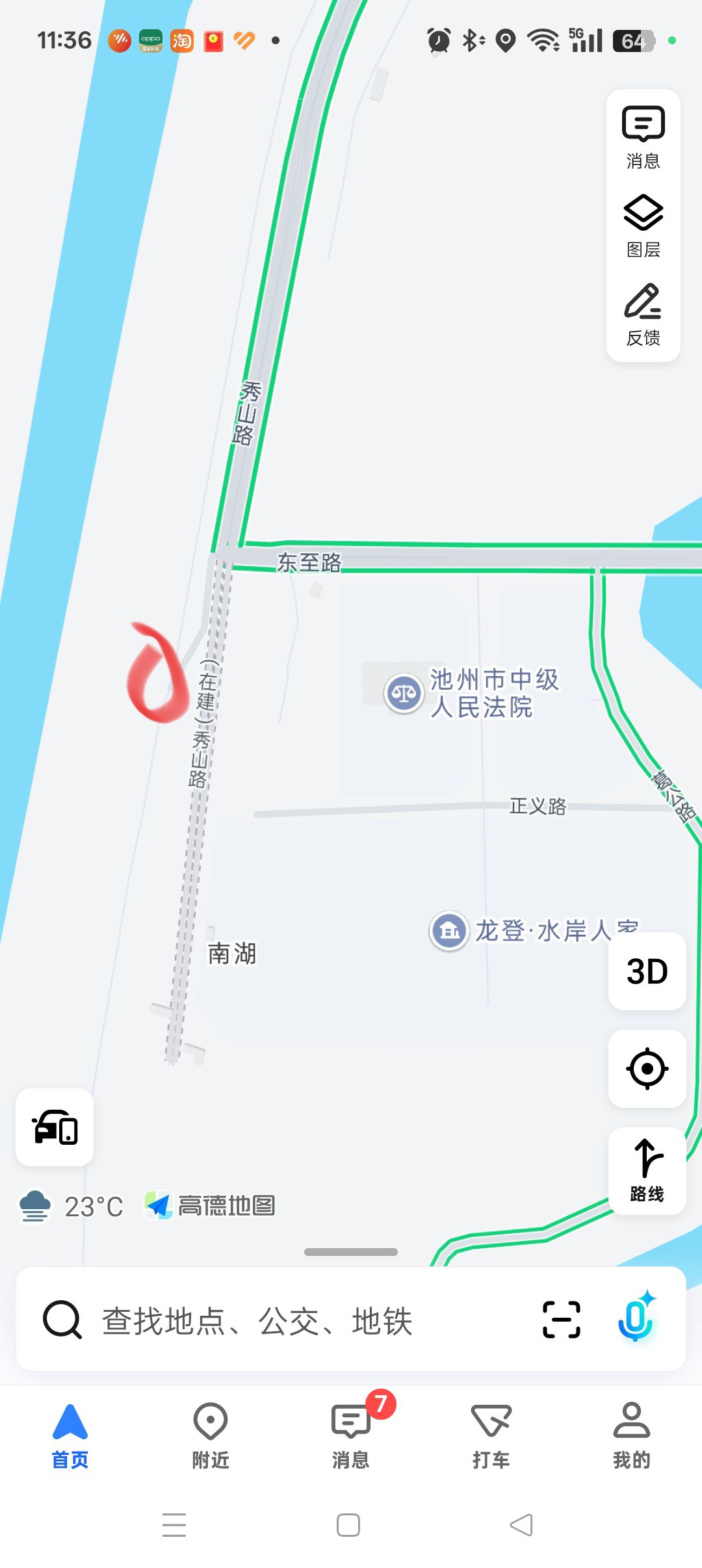Open the 图层 map layers panel
This screenshot has width=702, height=1568.
pyautogui.click(x=643, y=225)
